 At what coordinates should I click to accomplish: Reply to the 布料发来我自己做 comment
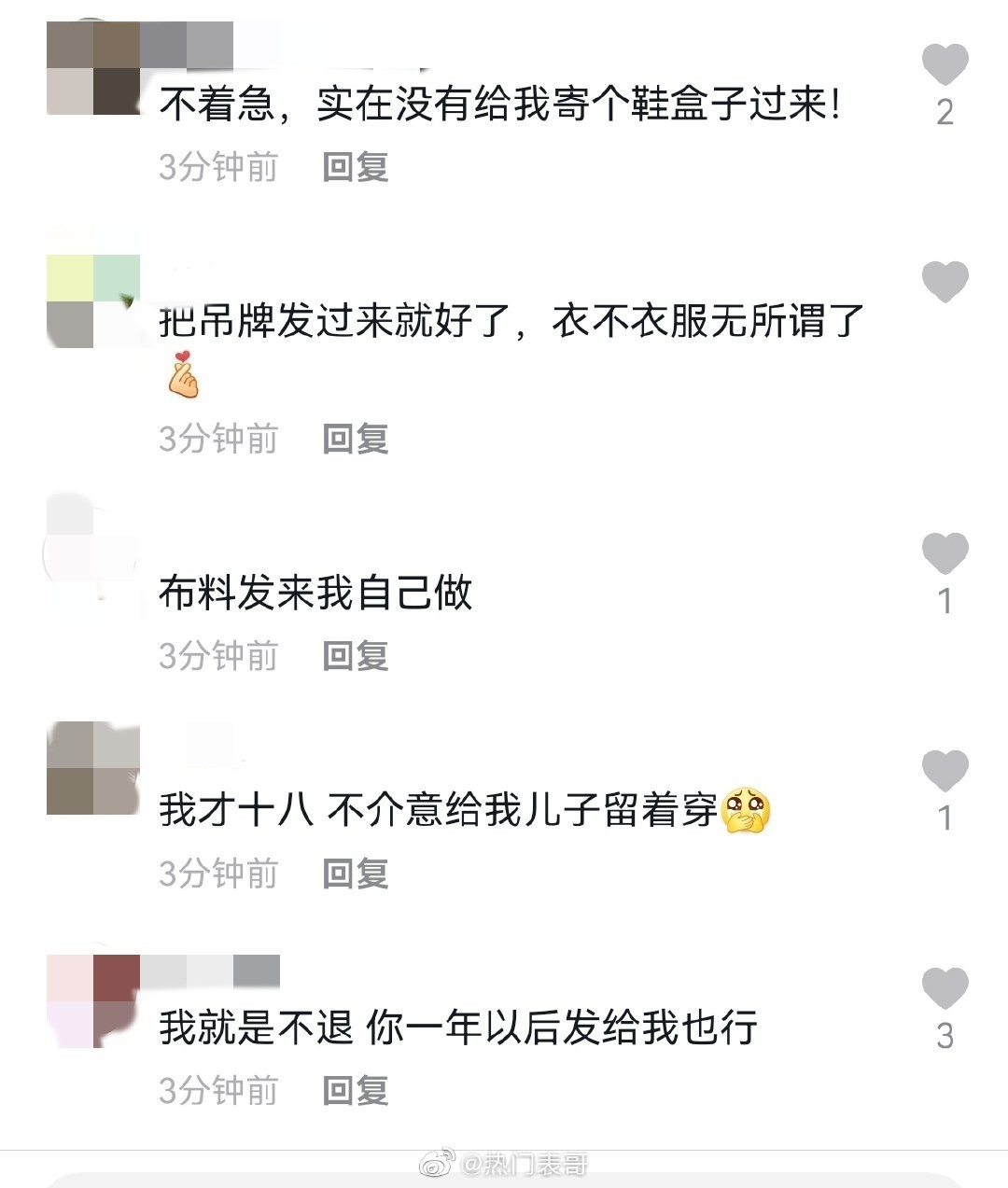pyautogui.click(x=353, y=656)
